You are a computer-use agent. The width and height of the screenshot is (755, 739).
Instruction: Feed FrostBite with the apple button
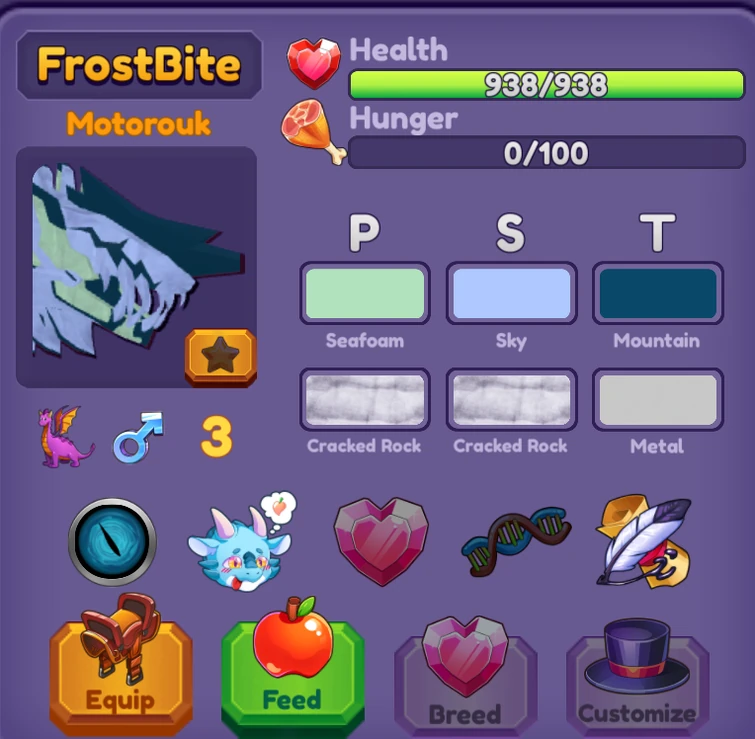292,667
